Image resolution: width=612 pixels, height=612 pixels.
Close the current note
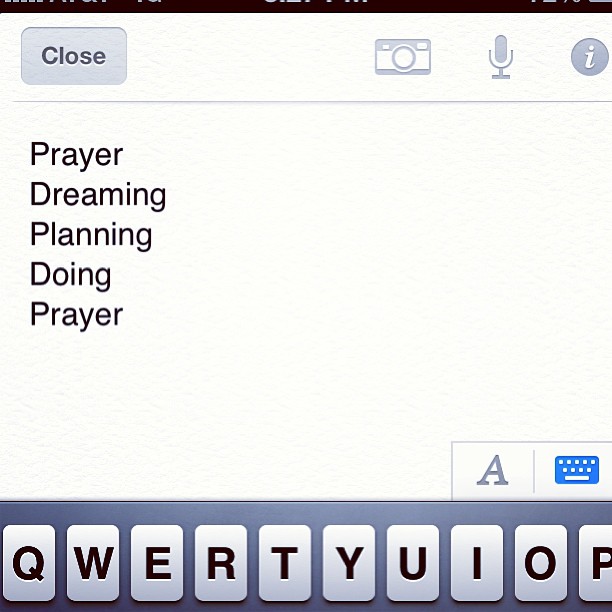[x=73, y=56]
